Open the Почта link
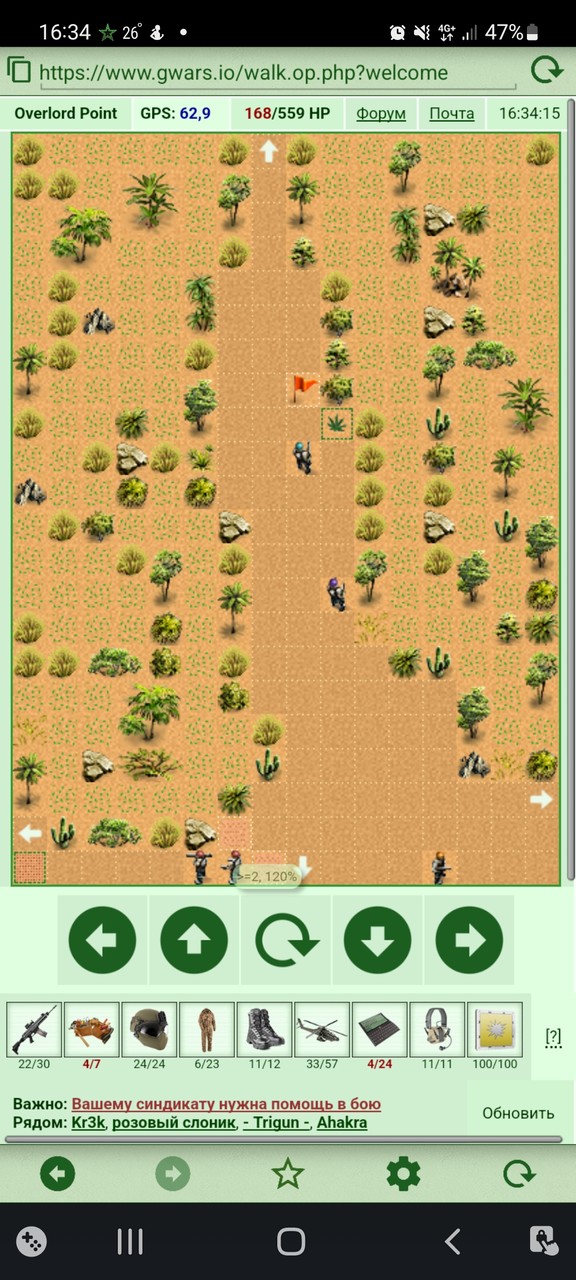Viewport: 576px width, 1280px height. point(452,113)
